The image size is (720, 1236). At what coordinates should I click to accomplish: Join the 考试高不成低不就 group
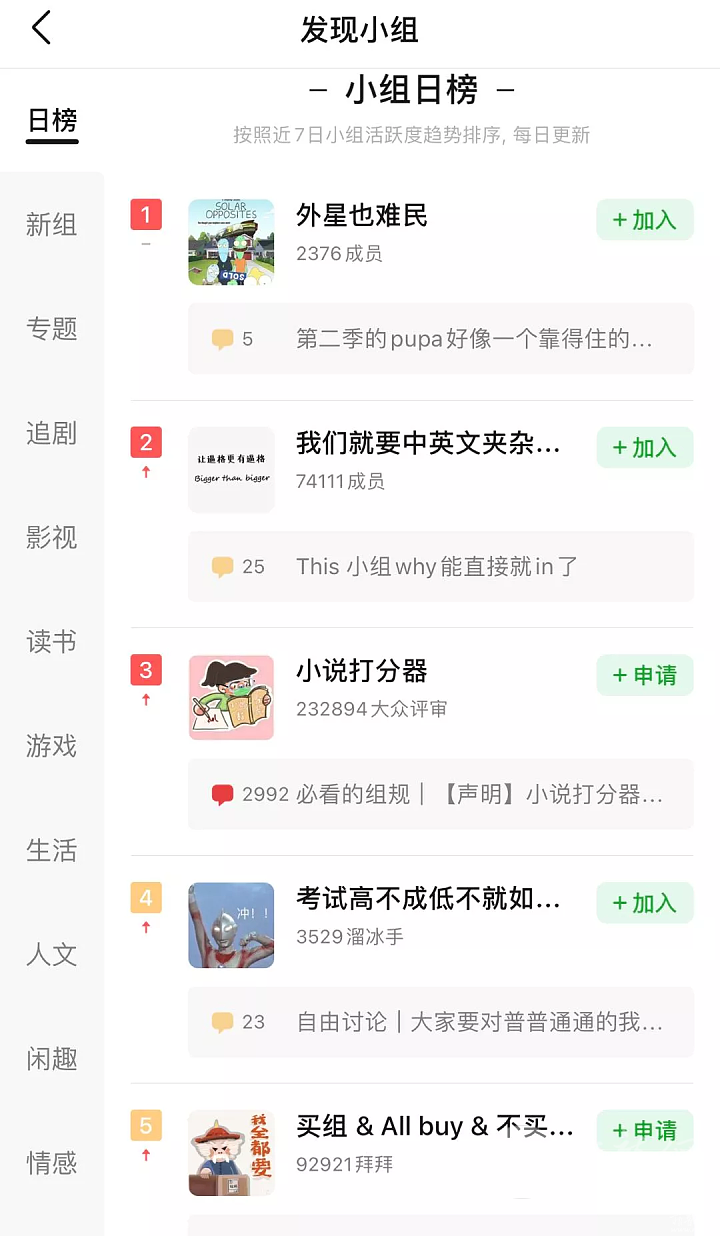coord(644,903)
